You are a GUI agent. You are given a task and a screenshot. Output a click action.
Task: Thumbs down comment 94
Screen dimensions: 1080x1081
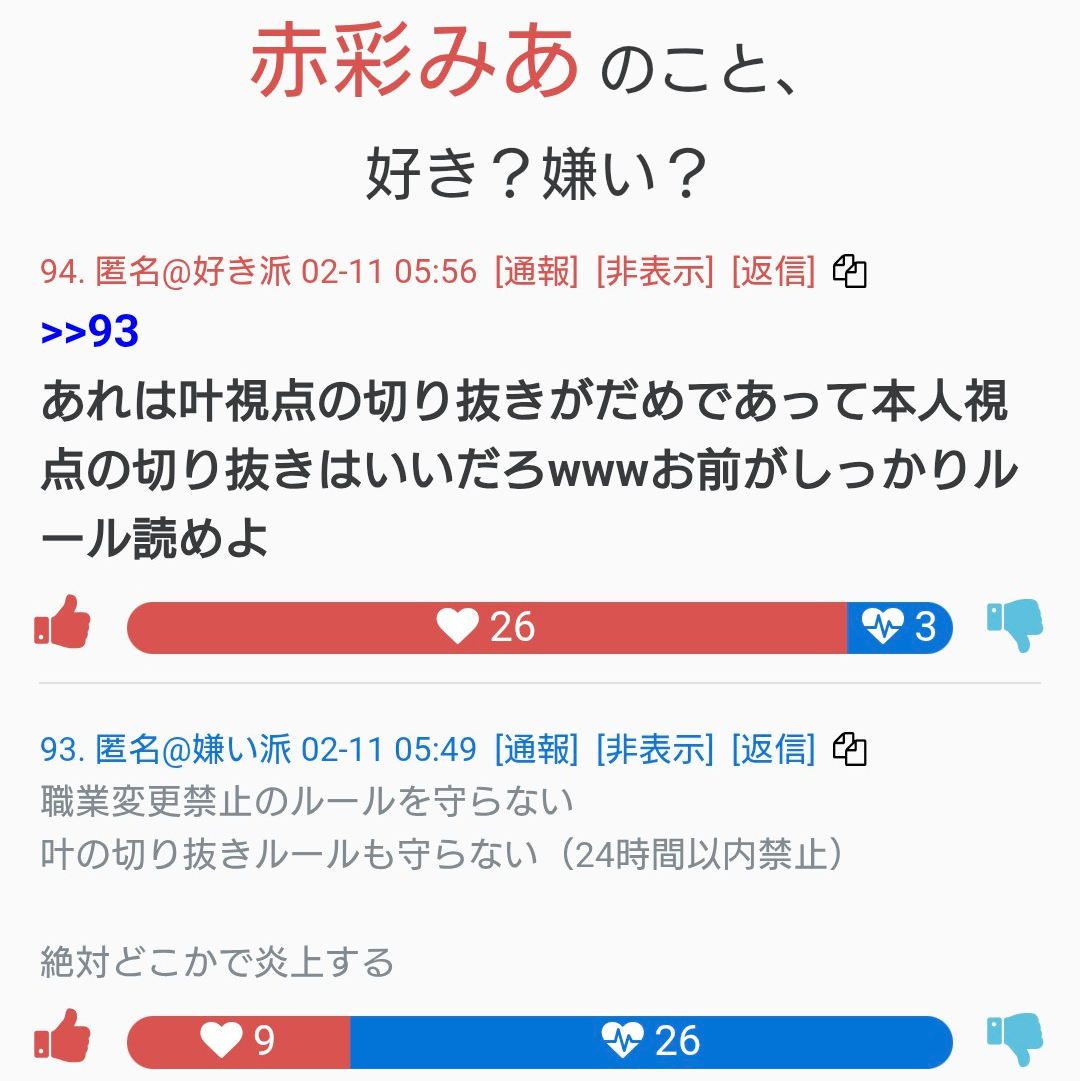click(x=1014, y=626)
